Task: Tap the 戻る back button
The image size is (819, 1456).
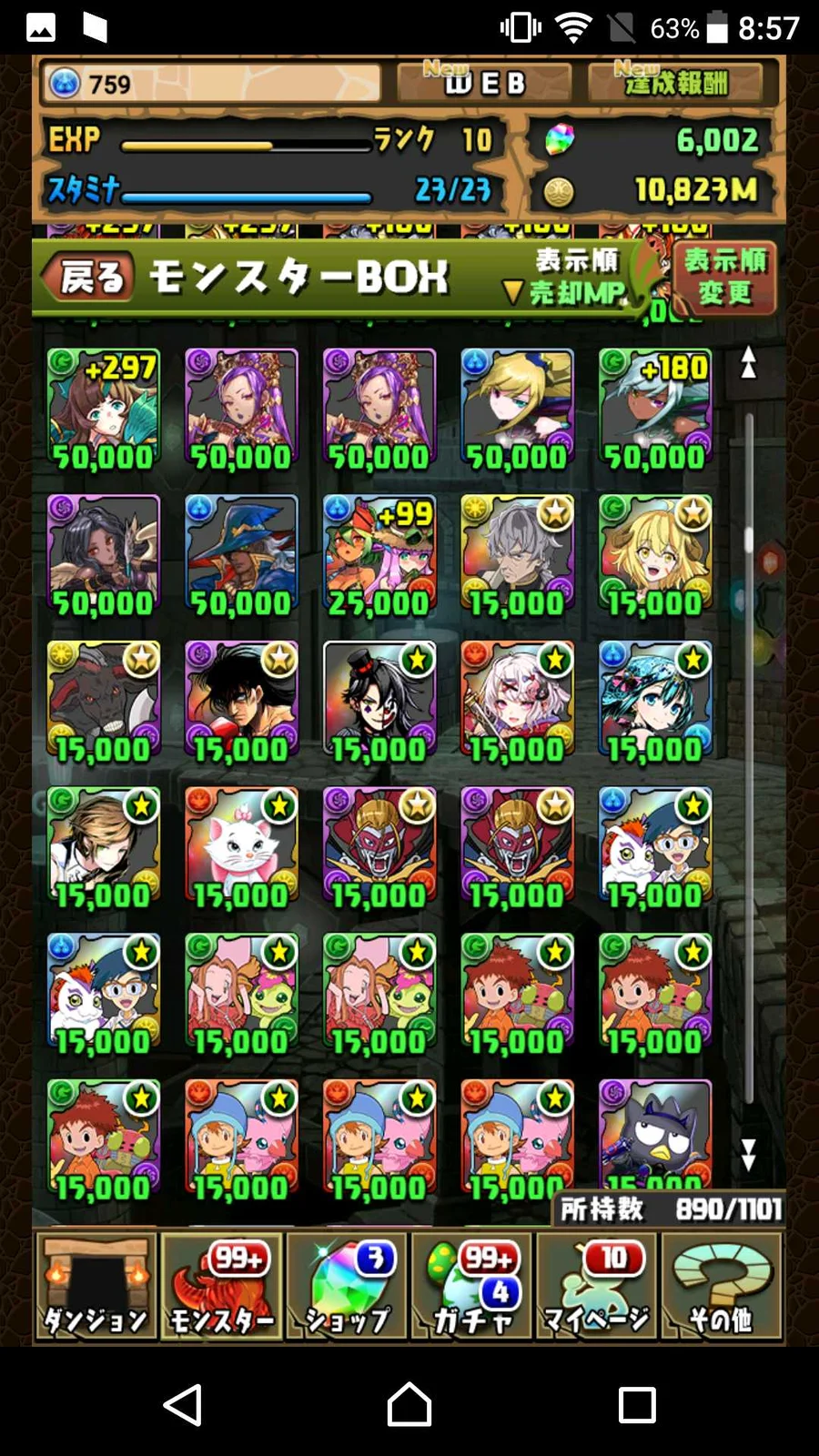Action: click(x=88, y=277)
